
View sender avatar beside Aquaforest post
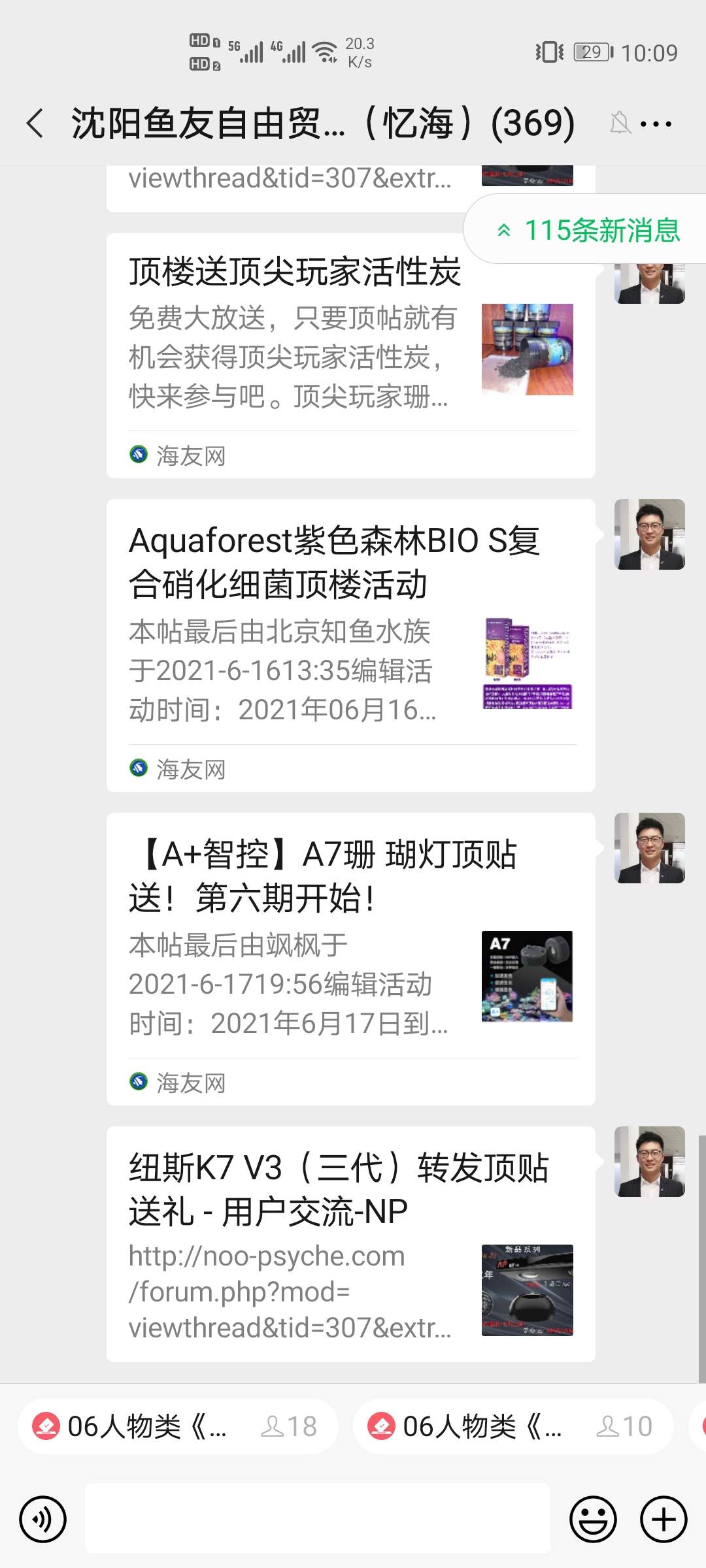[x=649, y=534]
